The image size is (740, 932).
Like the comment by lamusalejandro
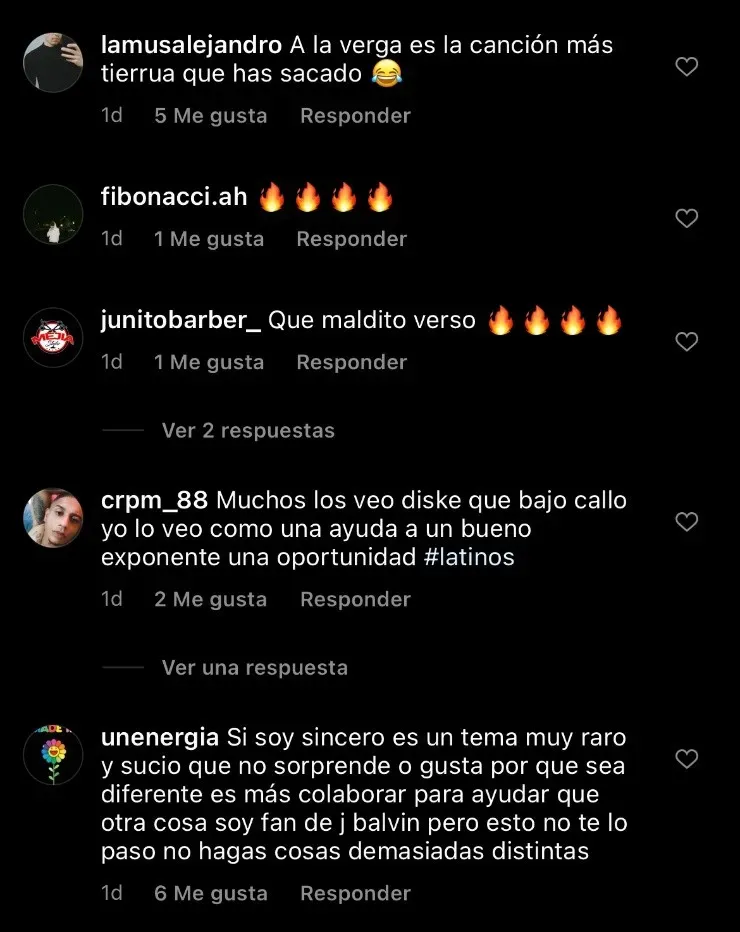pyautogui.click(x=686, y=67)
